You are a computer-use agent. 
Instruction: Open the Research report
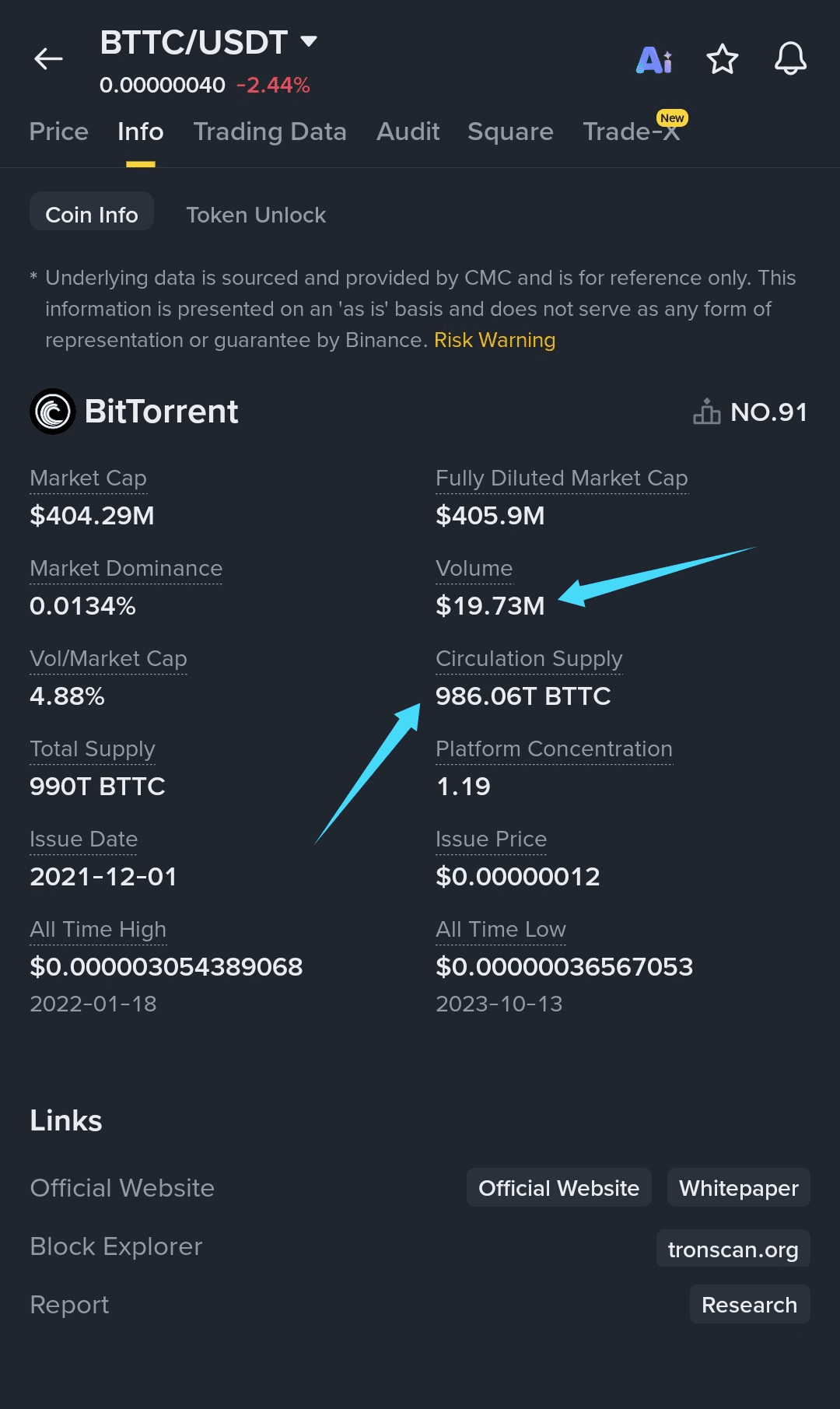tap(750, 1304)
